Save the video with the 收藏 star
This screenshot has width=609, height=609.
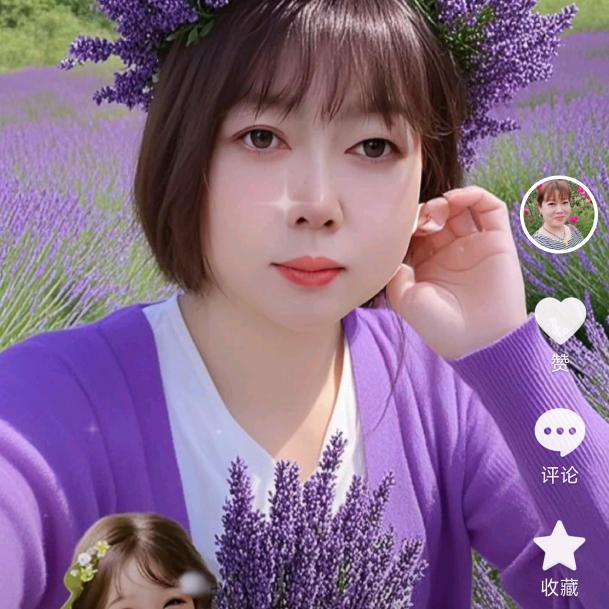[x=559, y=546]
